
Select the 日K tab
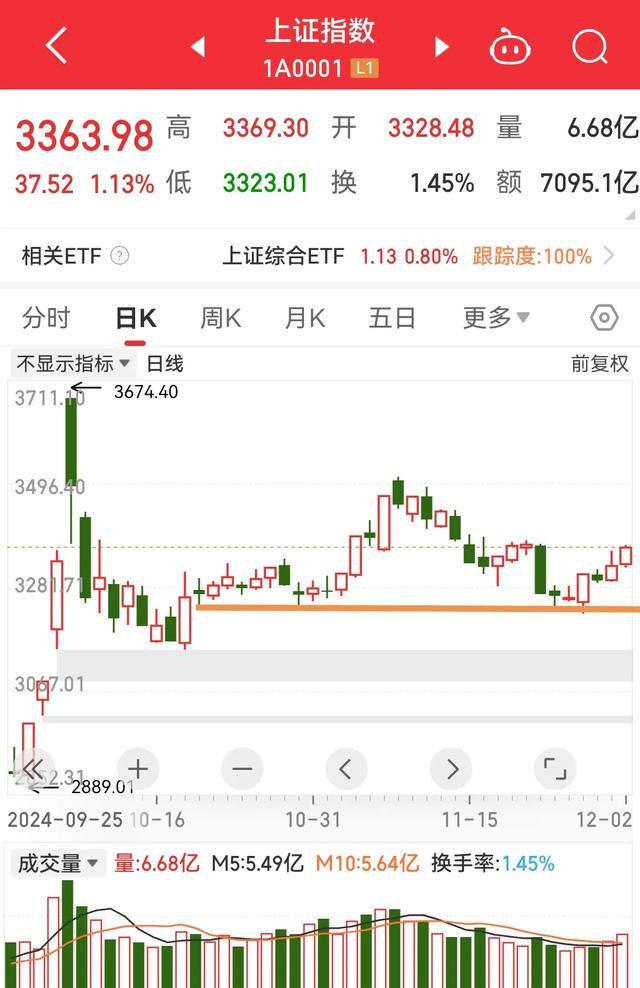[x=135, y=318]
